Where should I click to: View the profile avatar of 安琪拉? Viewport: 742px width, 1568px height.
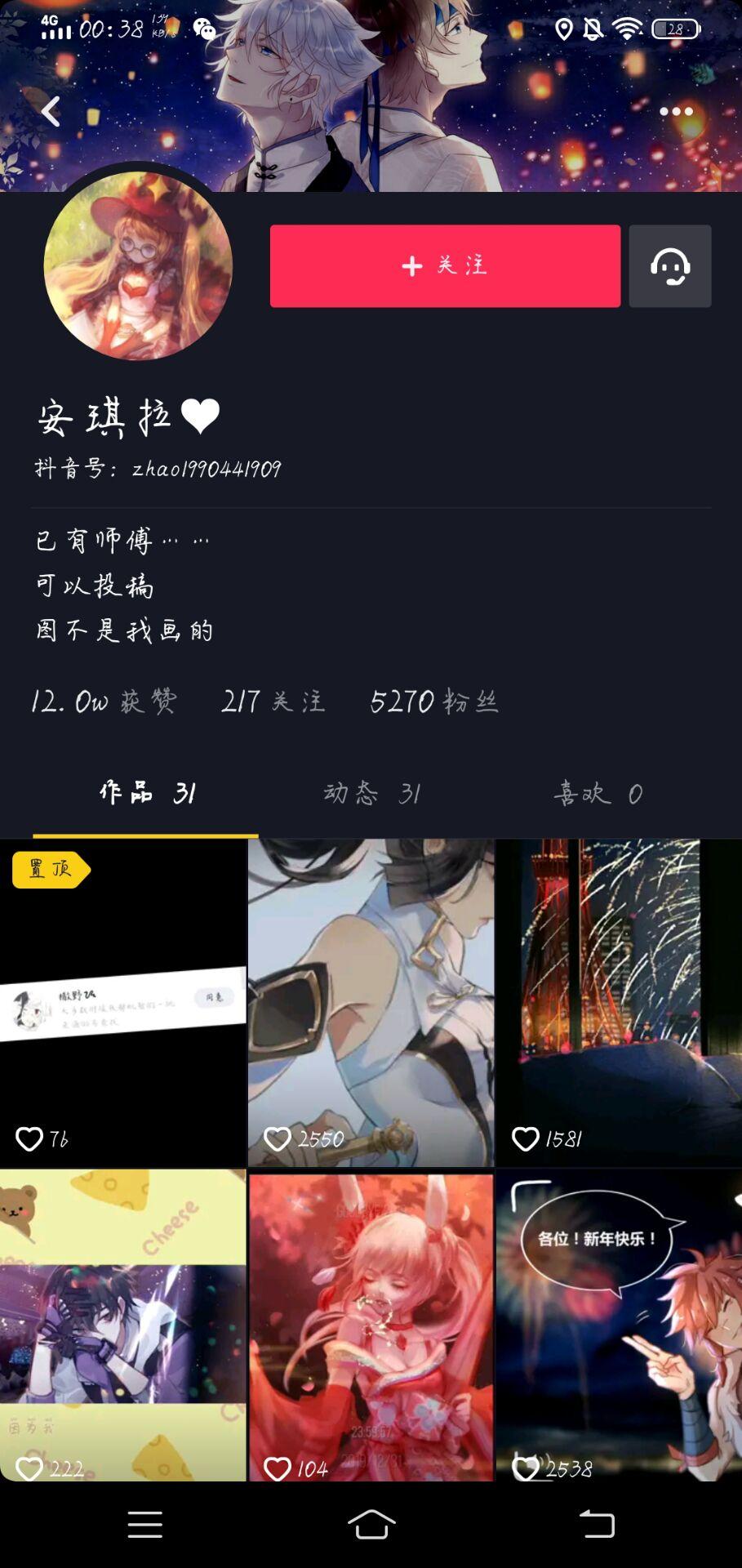pos(138,265)
